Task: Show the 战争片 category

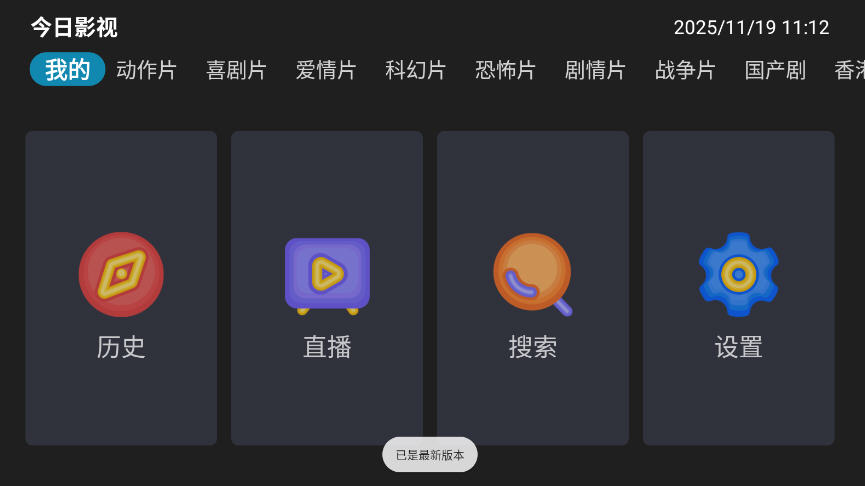Action: click(685, 70)
